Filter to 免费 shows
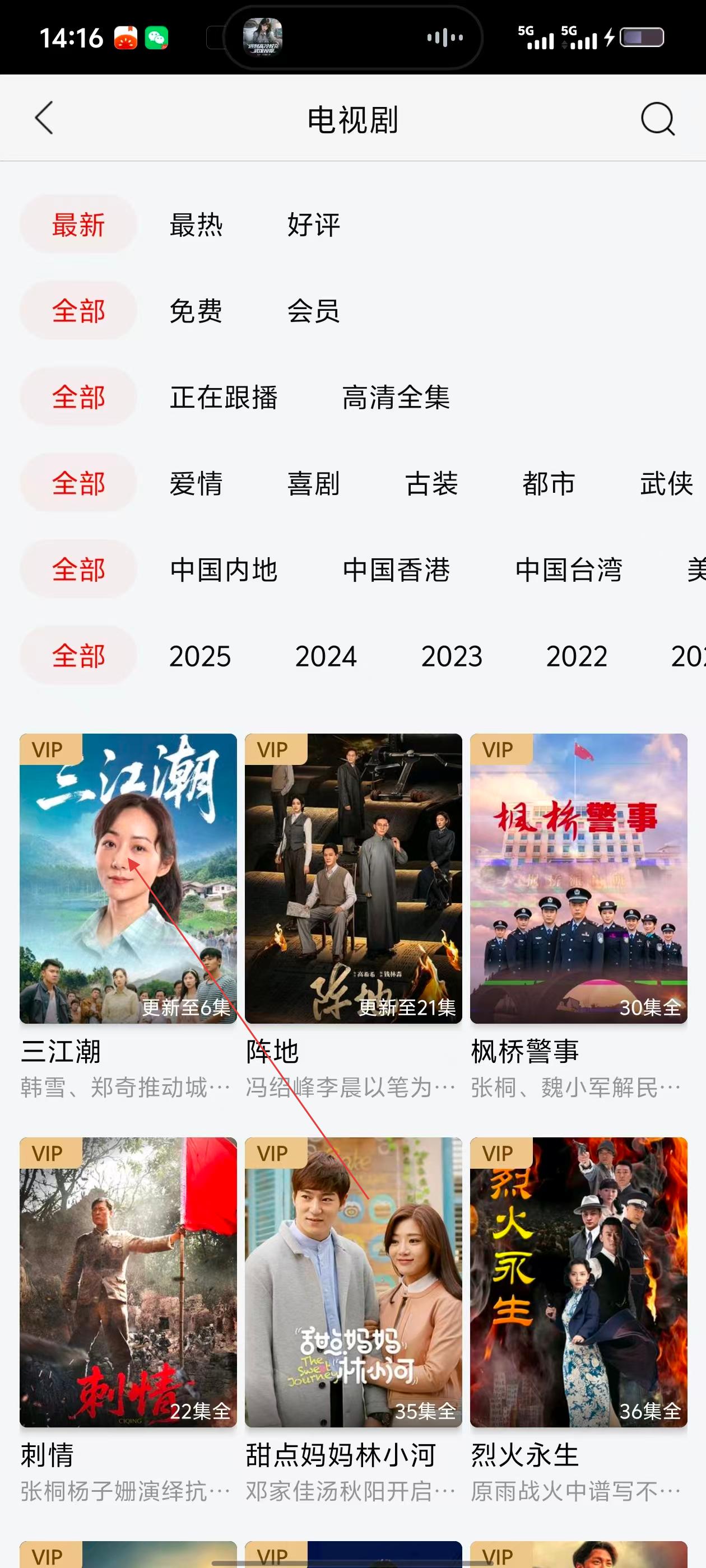The image size is (706, 1568). (196, 311)
